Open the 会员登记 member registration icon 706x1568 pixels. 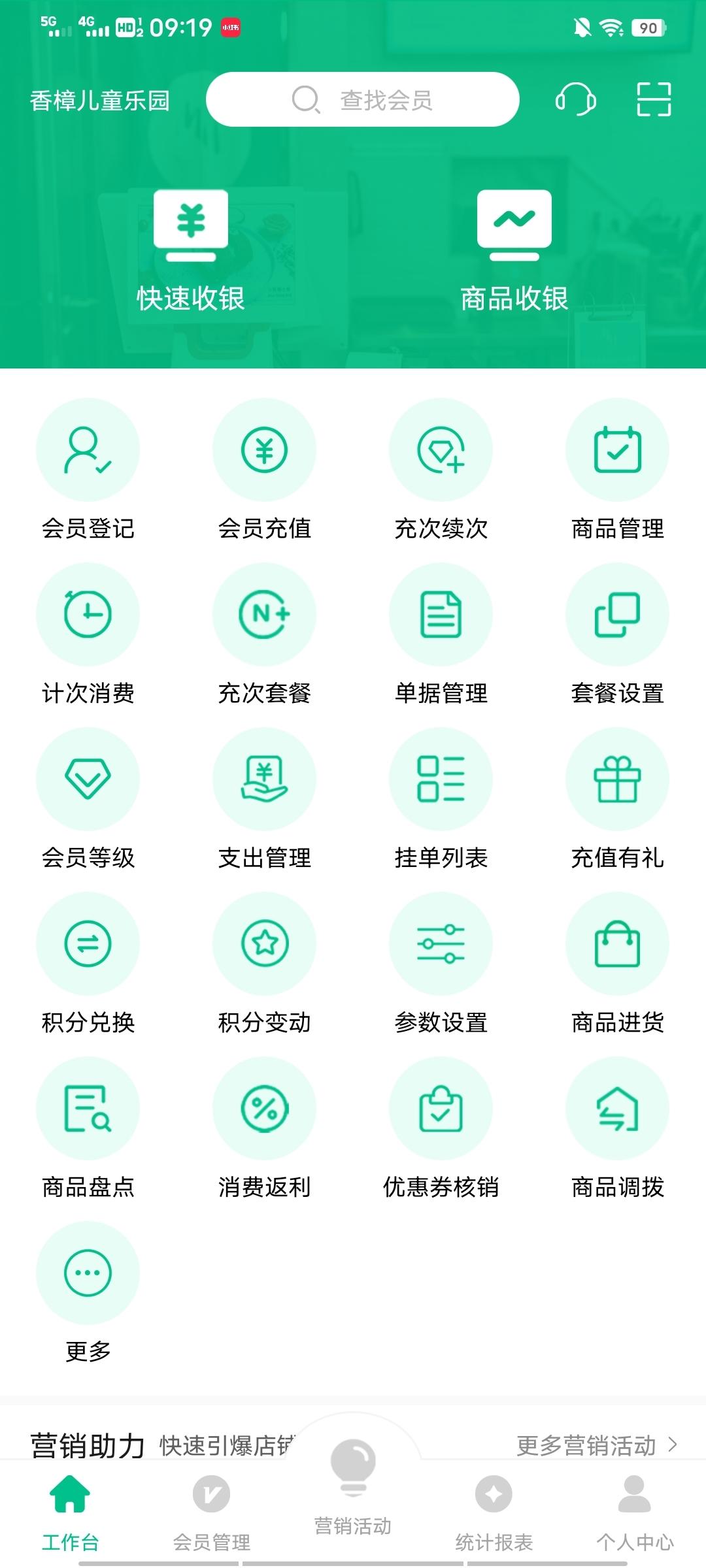[x=88, y=449]
